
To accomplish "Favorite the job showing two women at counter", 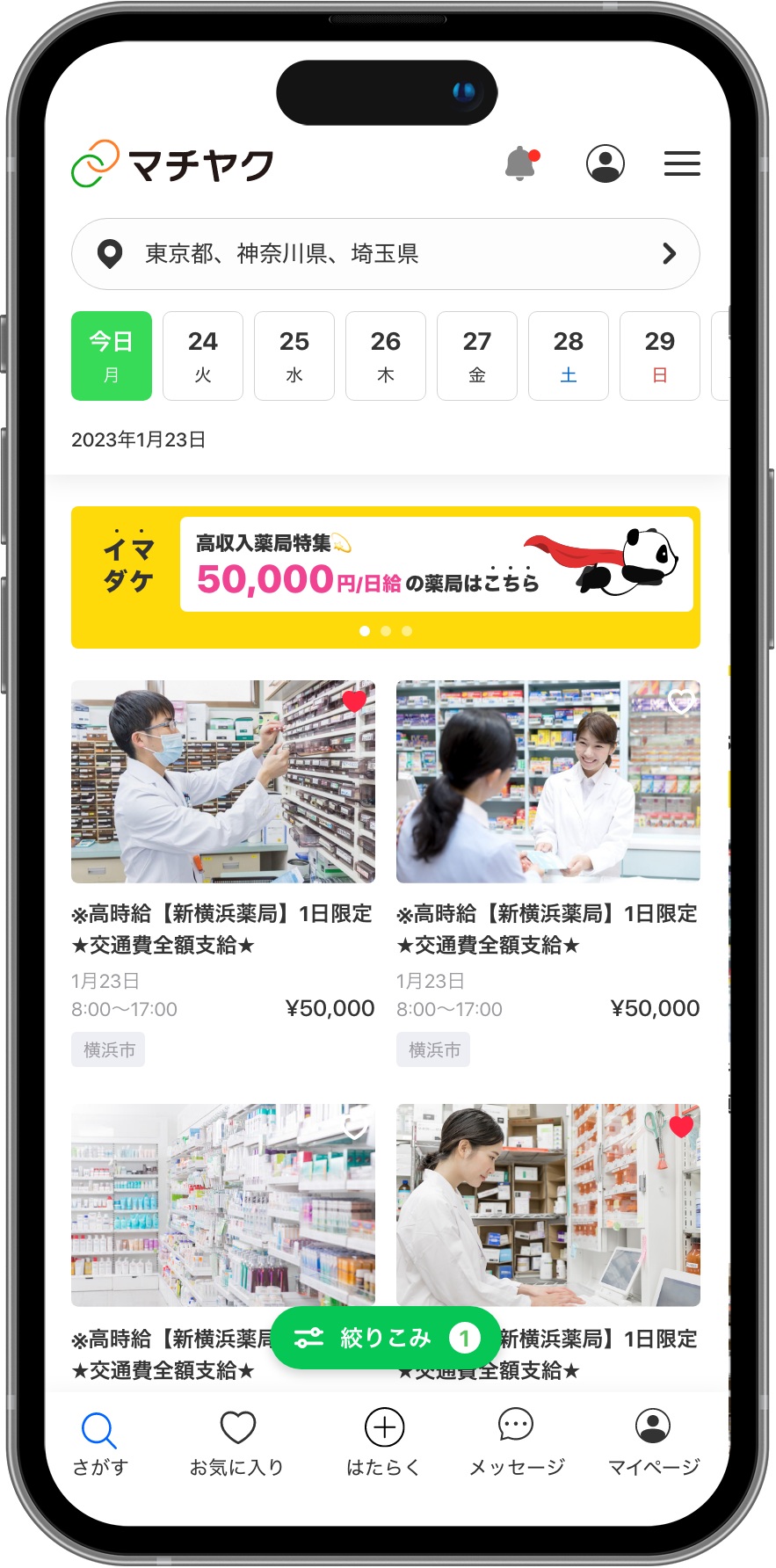I will pos(681,701).
